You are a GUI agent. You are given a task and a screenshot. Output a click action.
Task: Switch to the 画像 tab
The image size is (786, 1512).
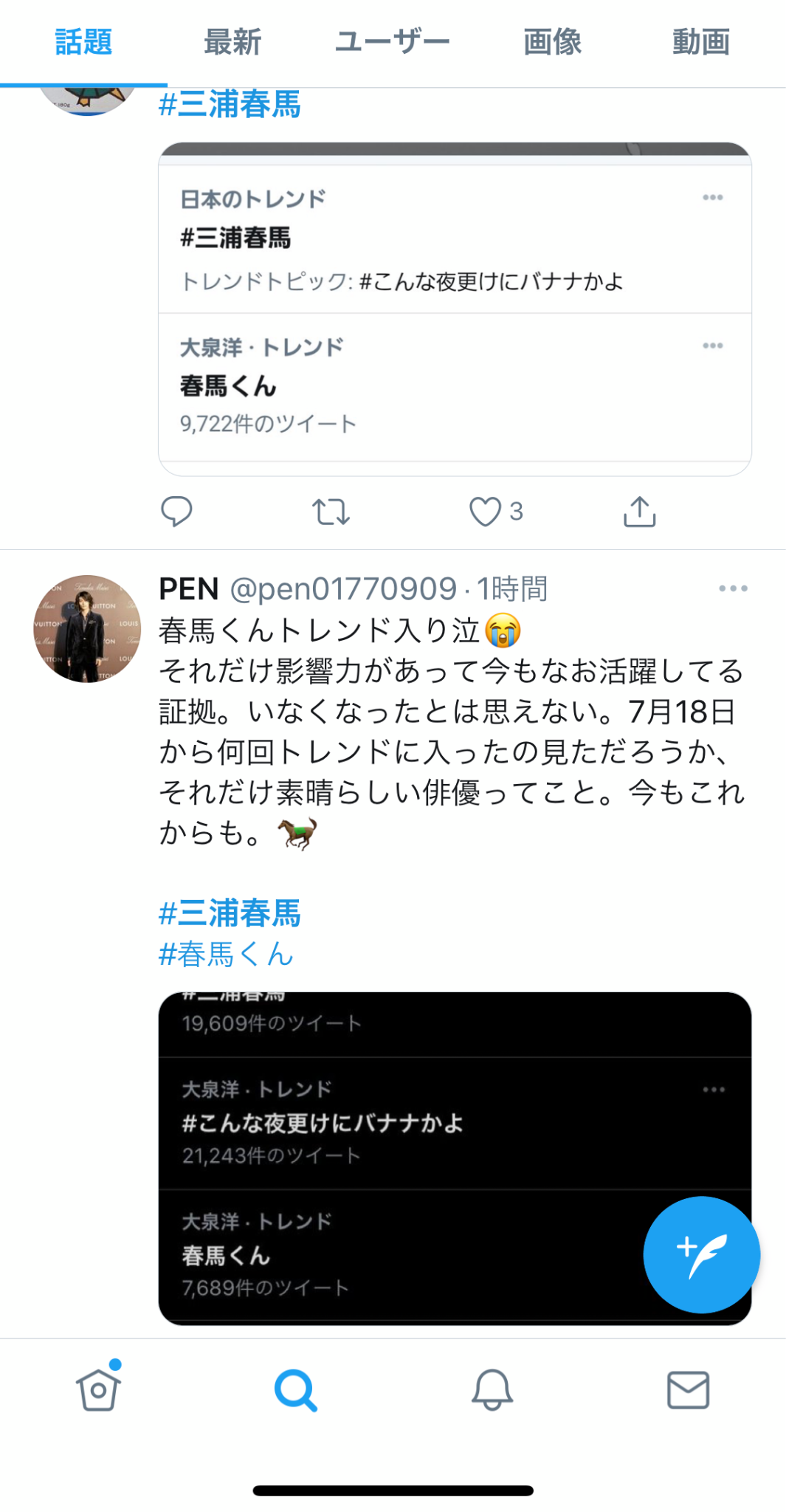click(552, 42)
